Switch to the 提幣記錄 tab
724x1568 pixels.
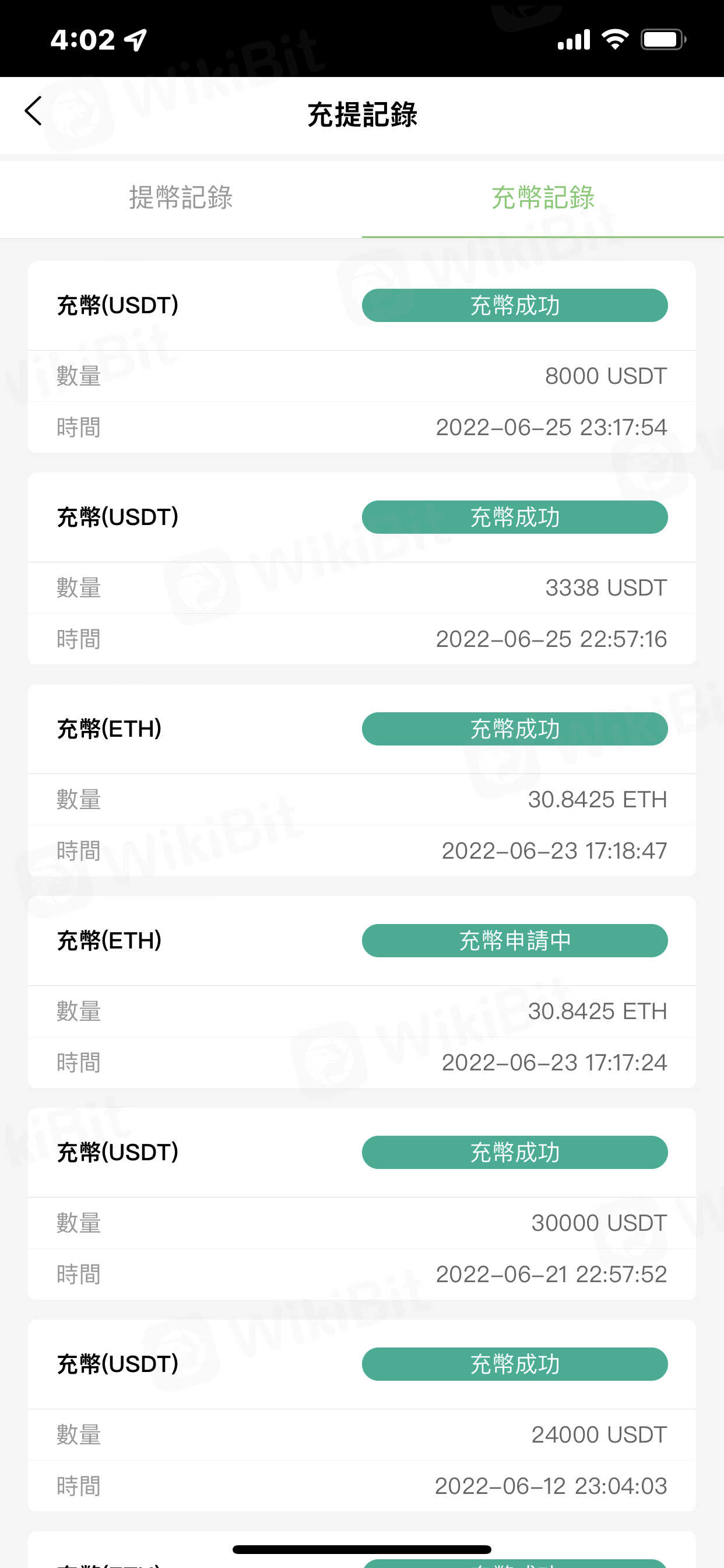pyautogui.click(x=181, y=198)
